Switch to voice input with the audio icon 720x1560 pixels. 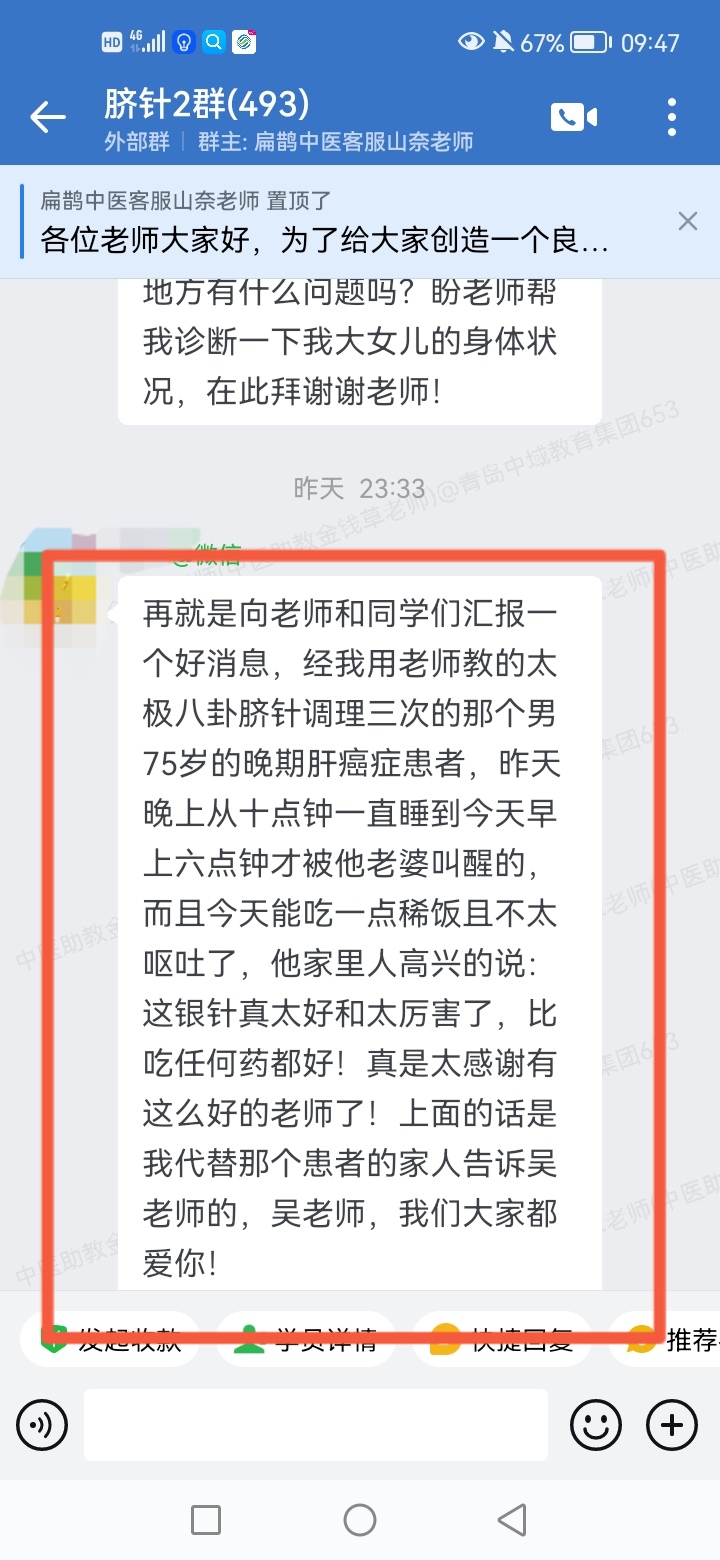coord(41,1424)
